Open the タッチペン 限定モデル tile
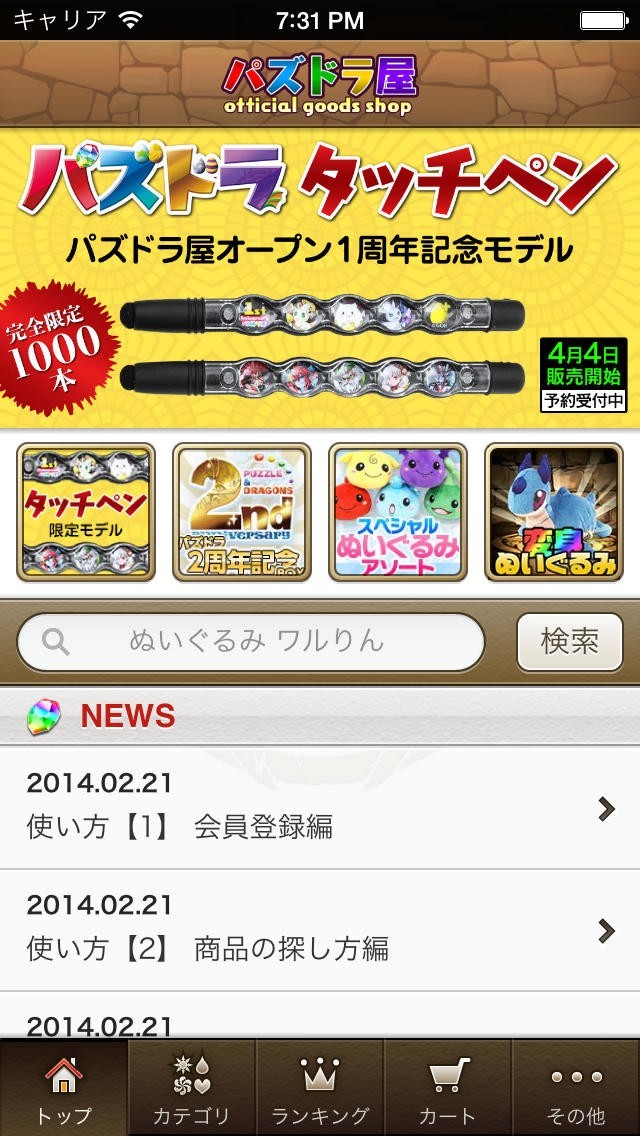 pos(86,512)
